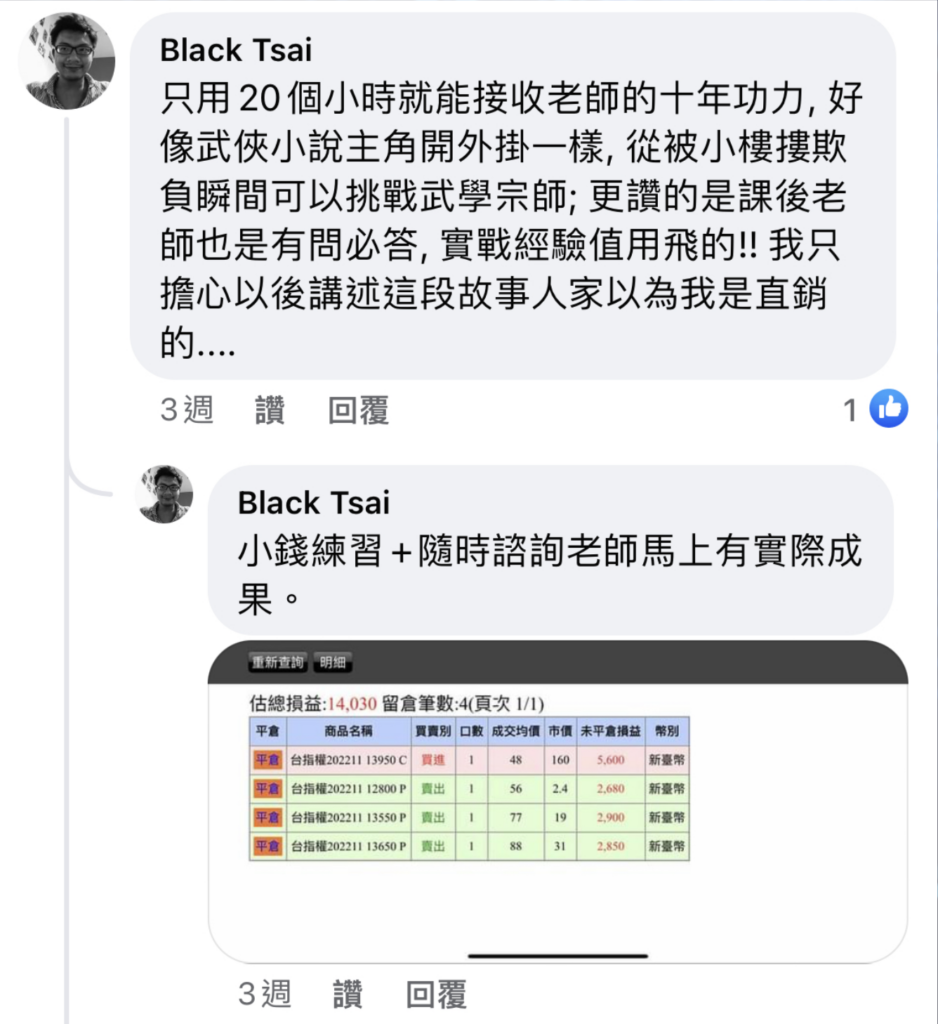This screenshot has width=938, height=1024.
Task: View reactions on the first comment
Action: click(x=875, y=409)
